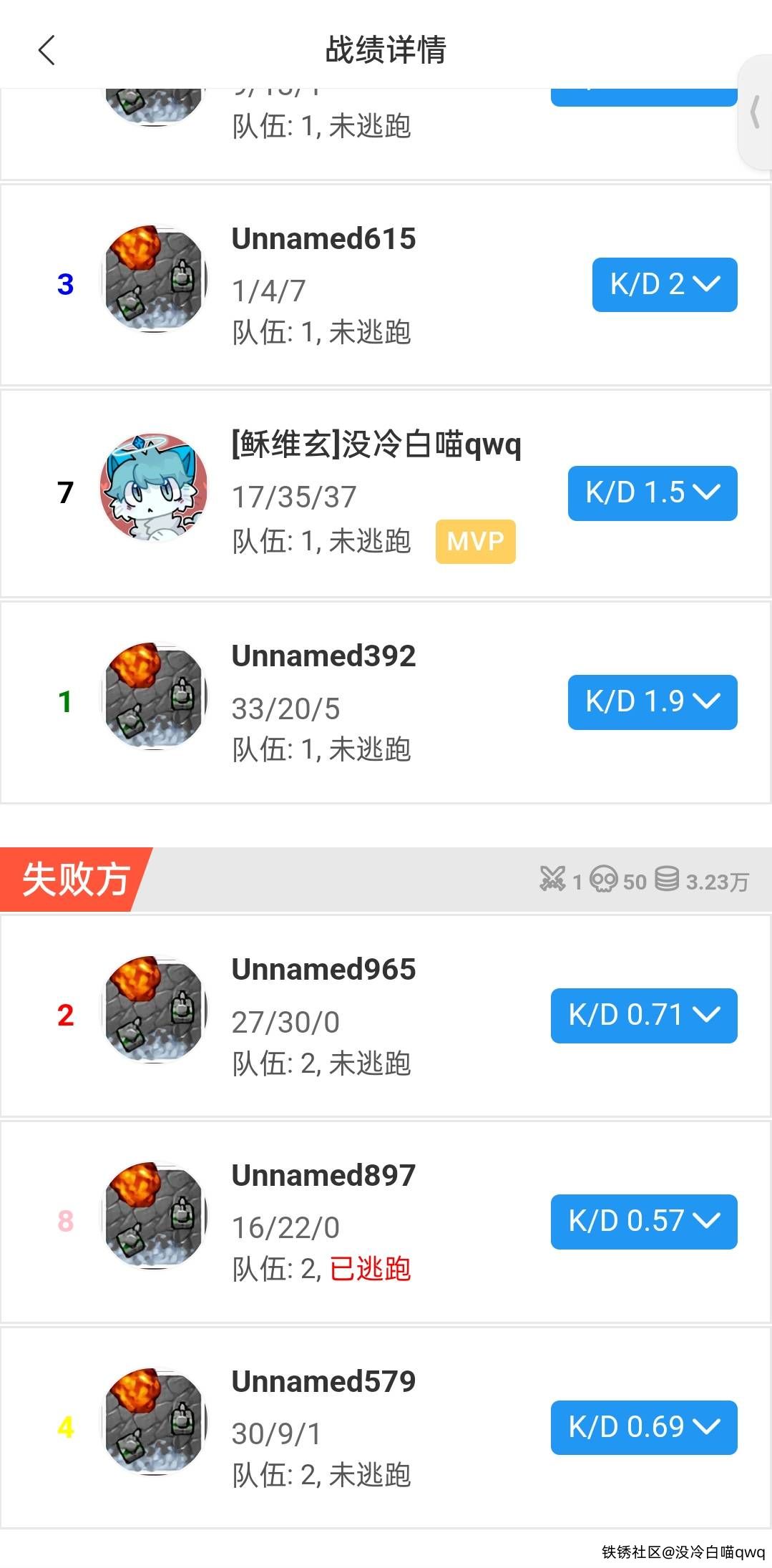Viewport: 772px width, 1568px height.
Task: Go back from the 战绩详情 page
Action: coord(47,50)
